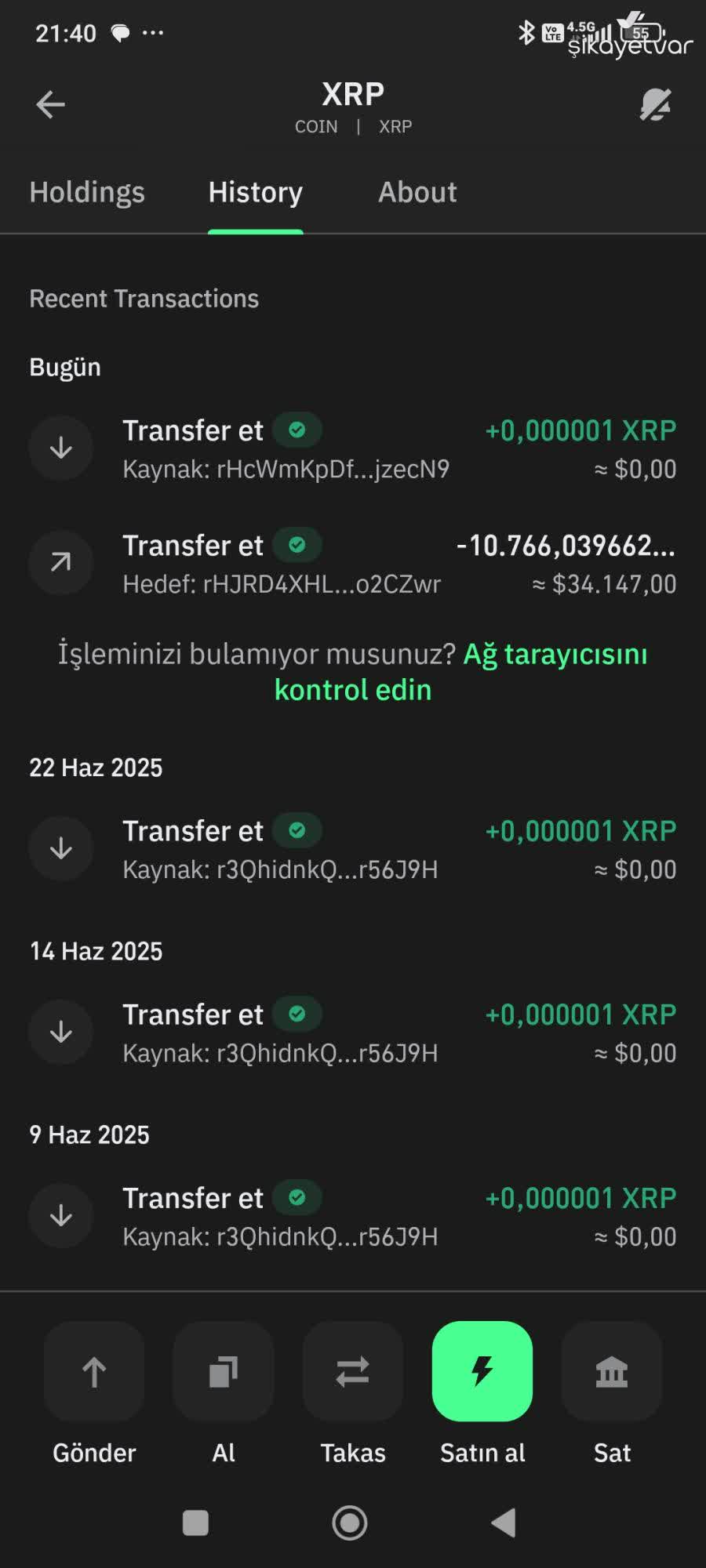Toggle the muted notification bell for XRP
Viewport: 706px width, 1568px height.
tap(656, 104)
